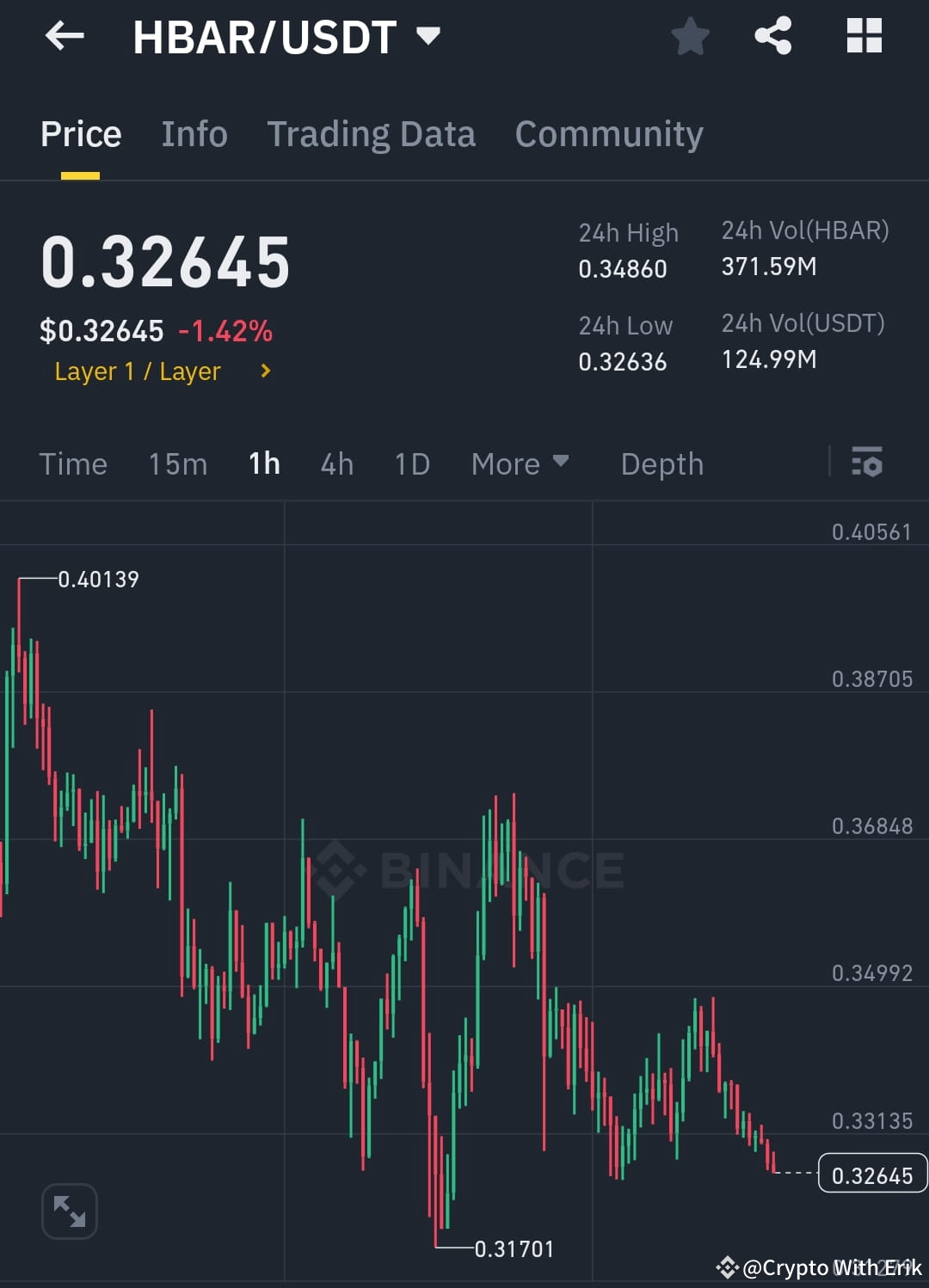Viewport: 929px width, 1288px height.
Task: Switch to the Trading Data tab
Action: coord(372,134)
